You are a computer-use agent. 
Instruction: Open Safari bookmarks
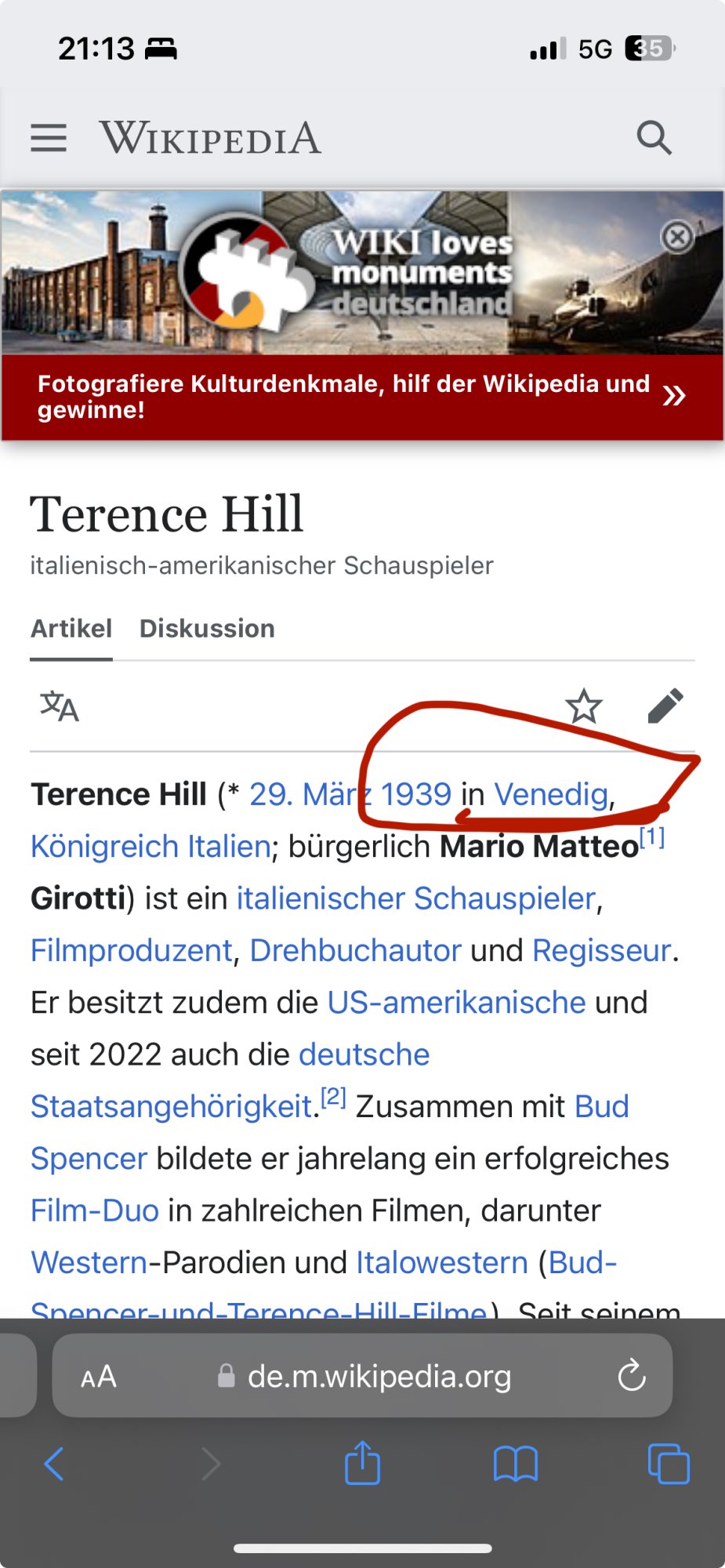click(x=515, y=1463)
